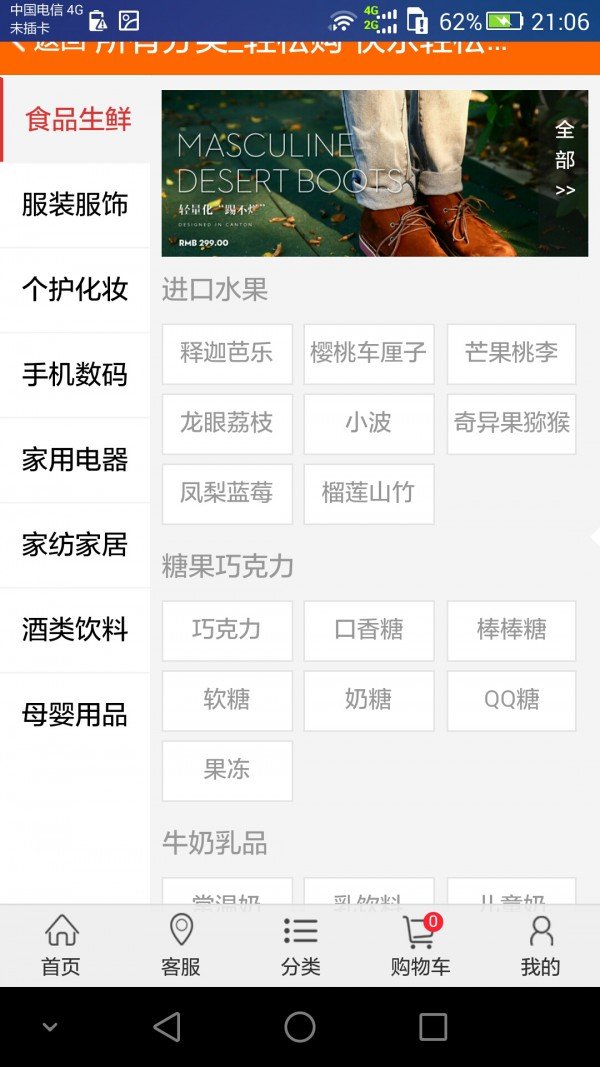
Task: Open the 巧克力 subcategory
Action: pos(227,631)
